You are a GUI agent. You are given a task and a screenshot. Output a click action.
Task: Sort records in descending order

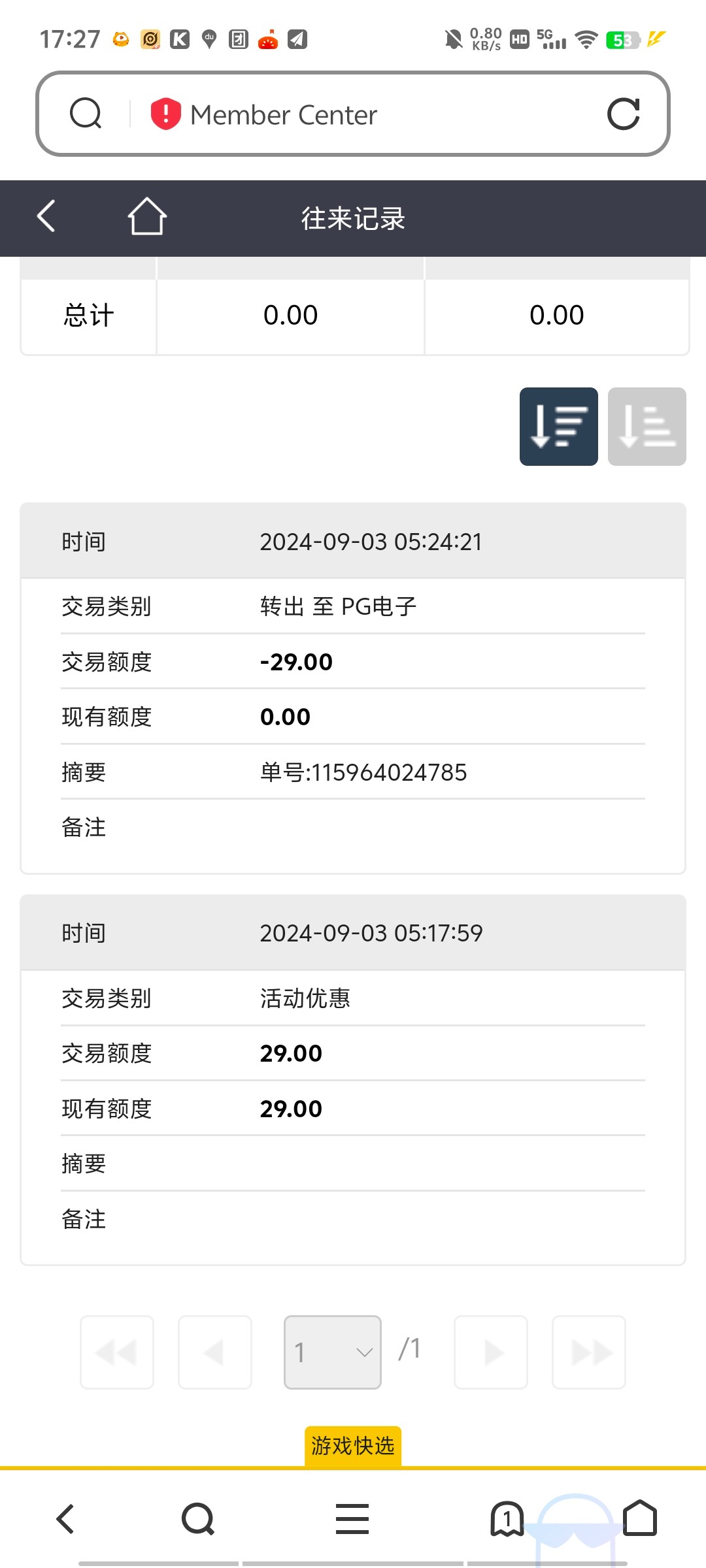click(558, 427)
